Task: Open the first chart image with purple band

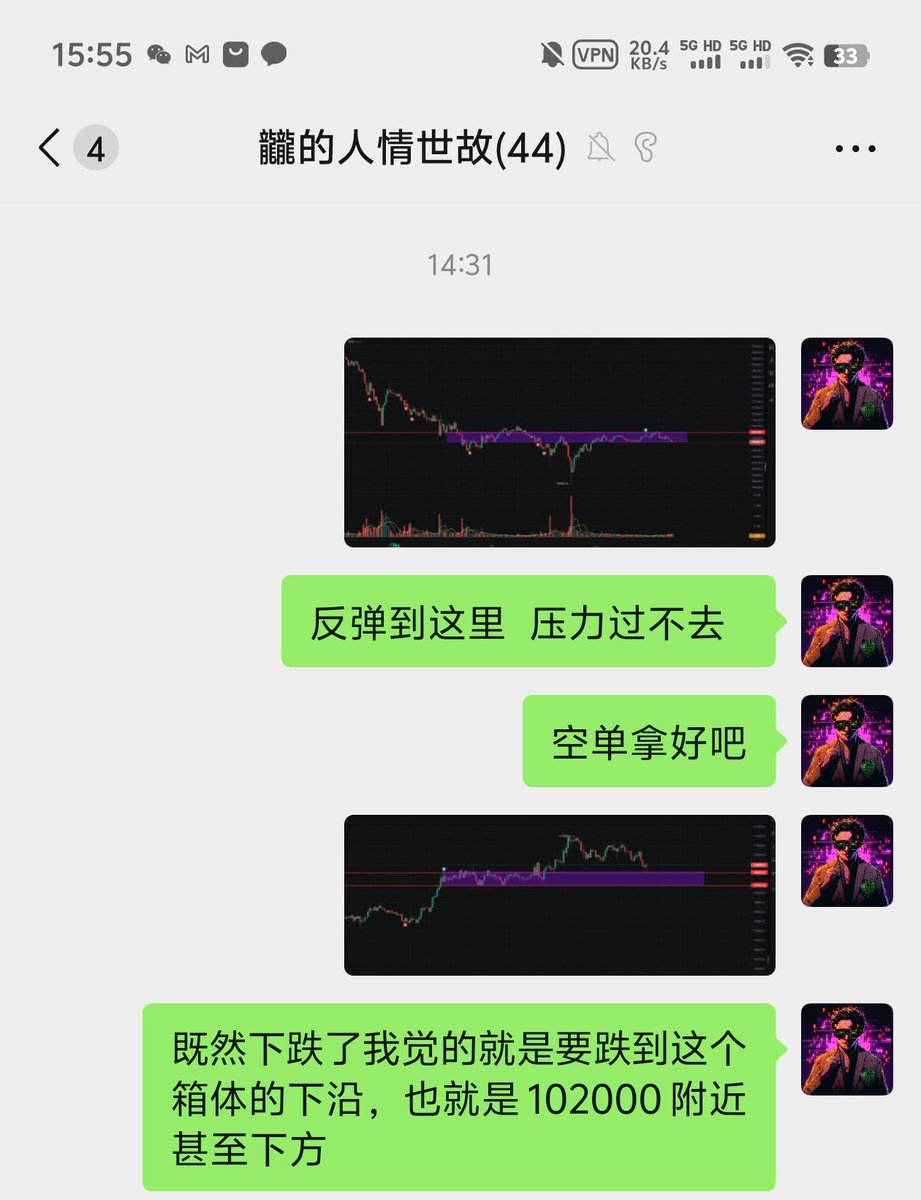Action: coord(559,442)
